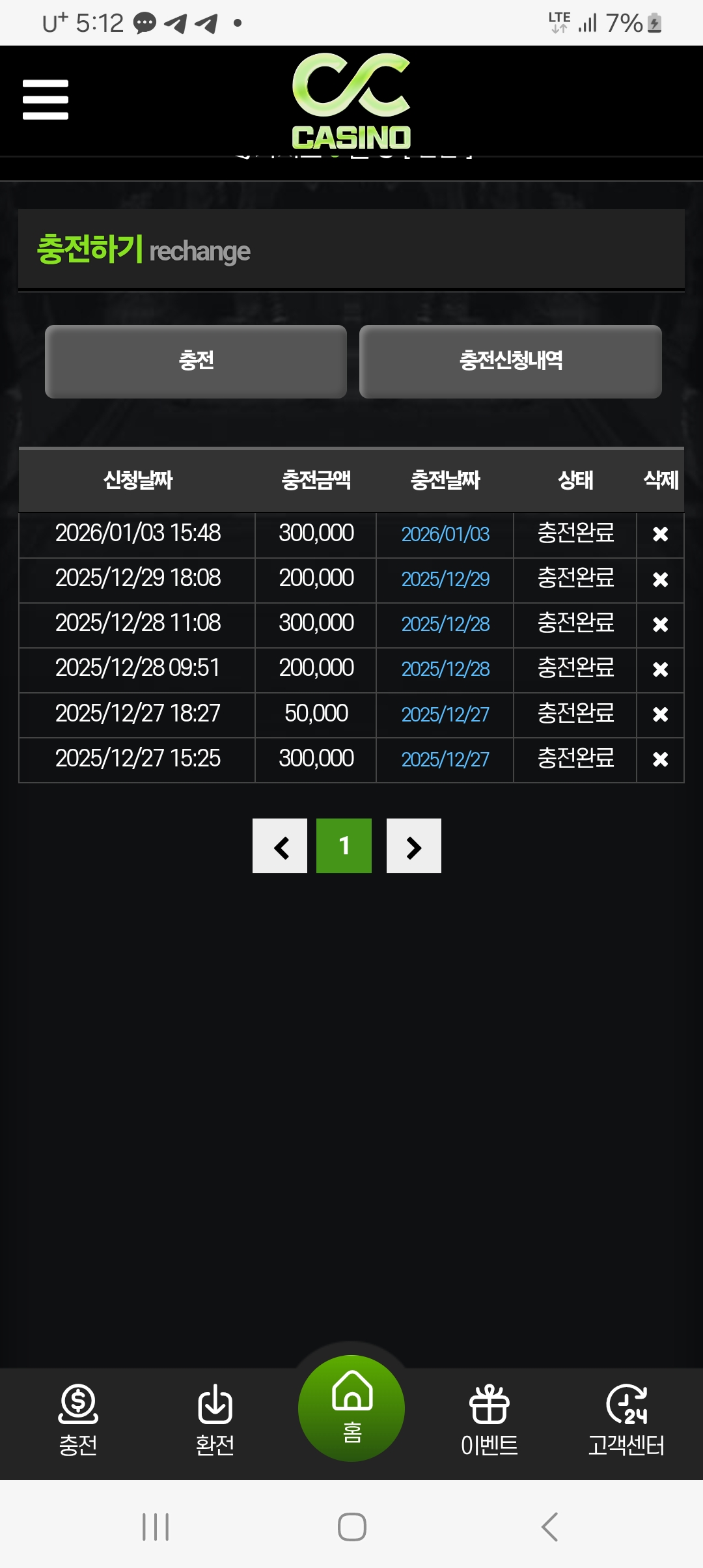The height and width of the screenshot is (1568, 703).
Task: Delete the 2026/01/03 15:48 recharge entry
Action: (660, 535)
